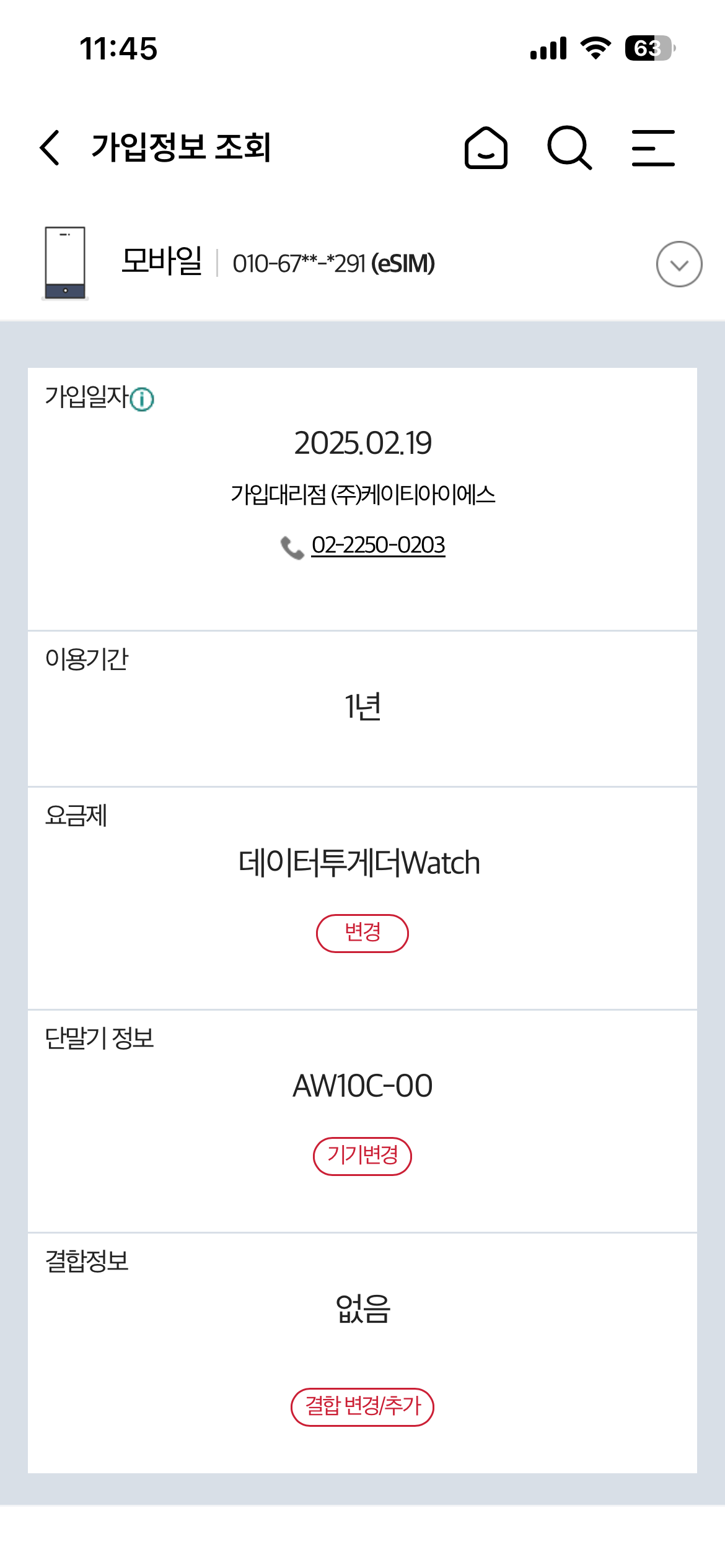
Task: Open the home icon
Action: tap(486, 147)
